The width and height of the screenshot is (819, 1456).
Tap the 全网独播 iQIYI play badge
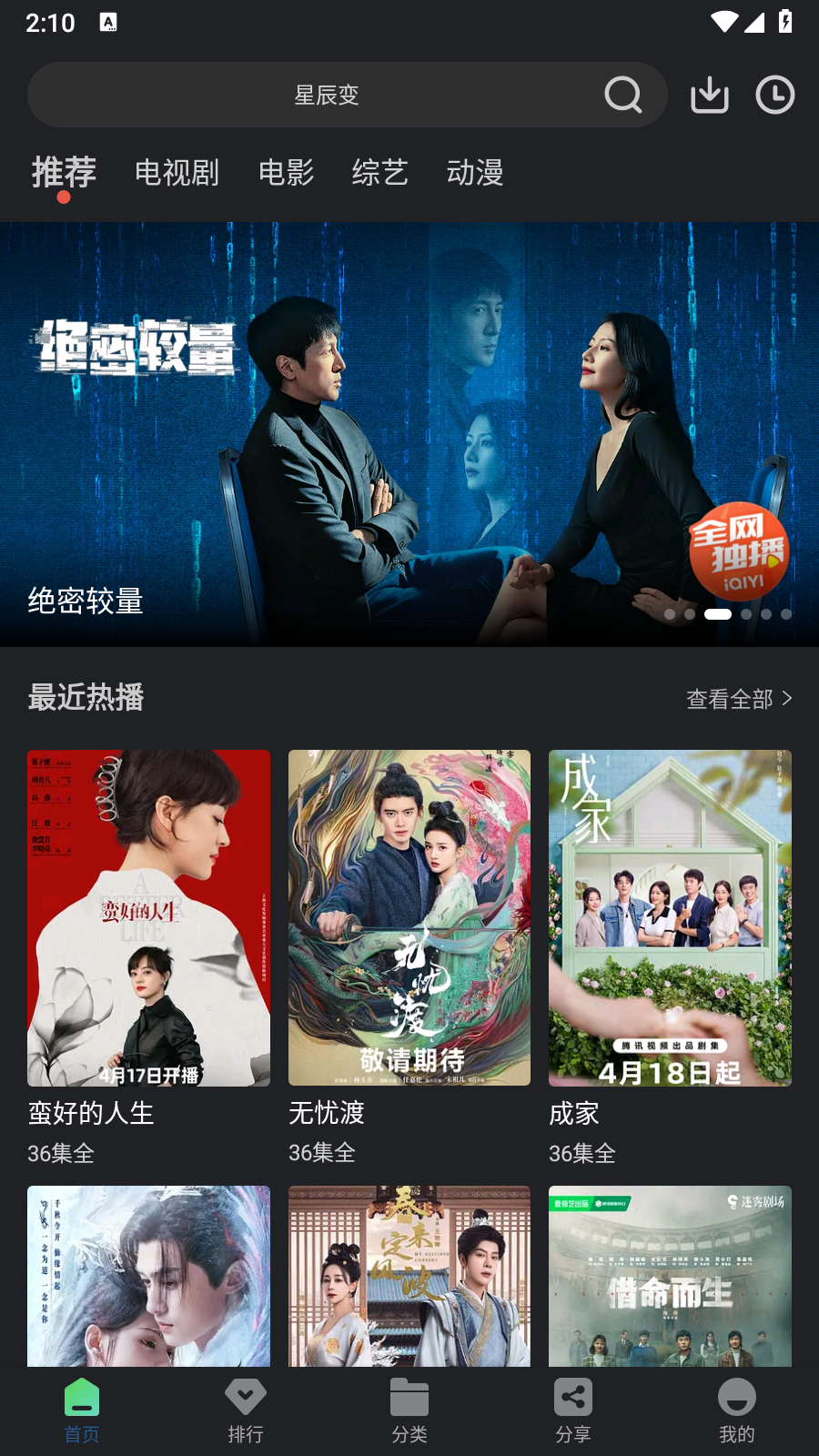[739, 550]
